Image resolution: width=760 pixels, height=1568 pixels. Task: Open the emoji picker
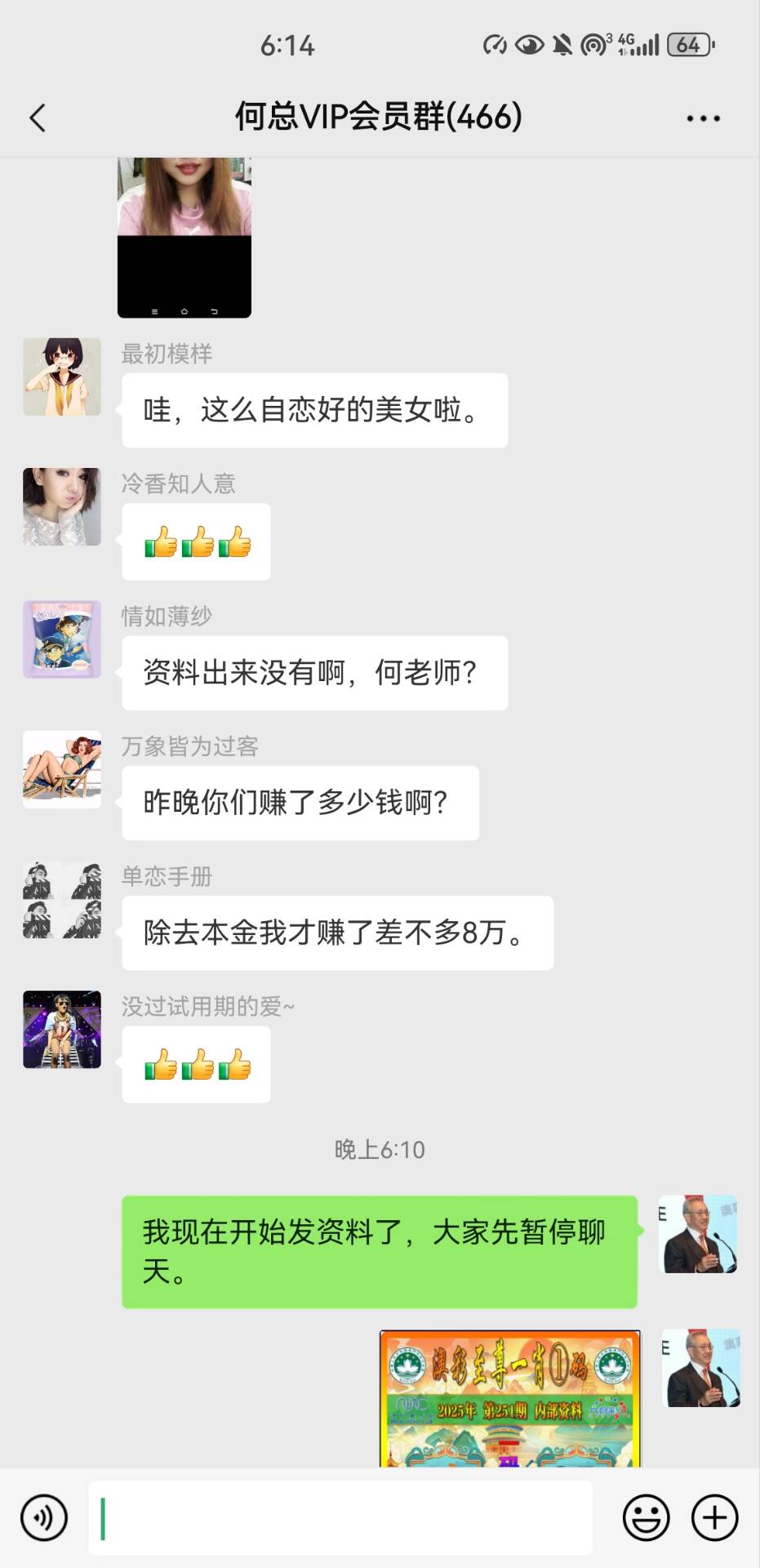click(x=646, y=1517)
